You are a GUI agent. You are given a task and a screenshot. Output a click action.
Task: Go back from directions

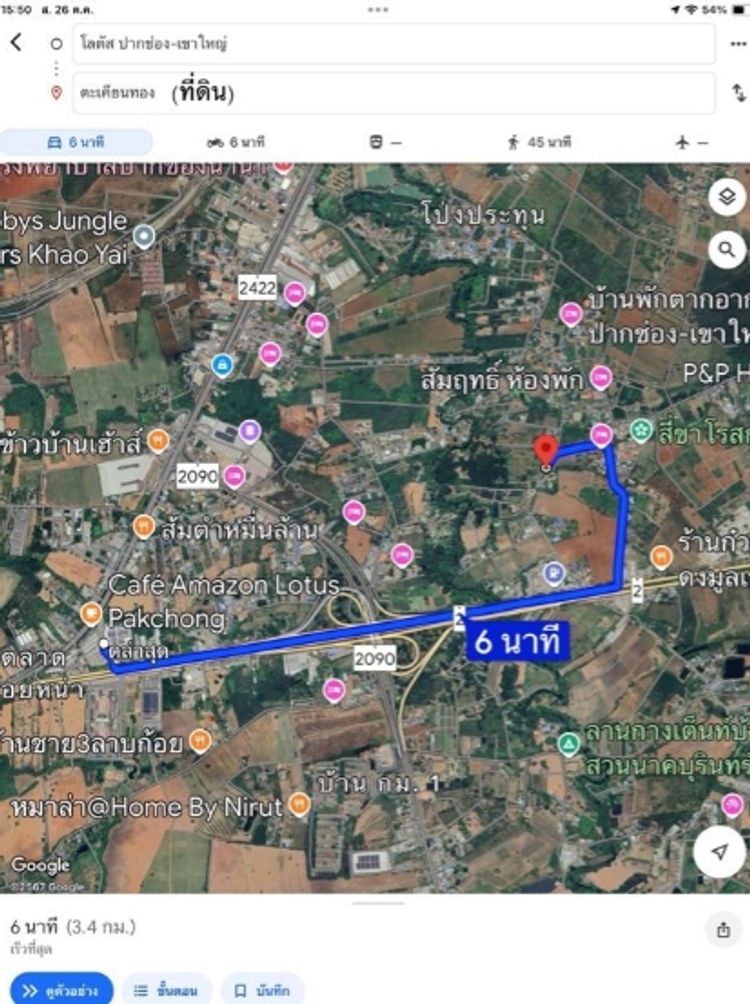[16, 43]
